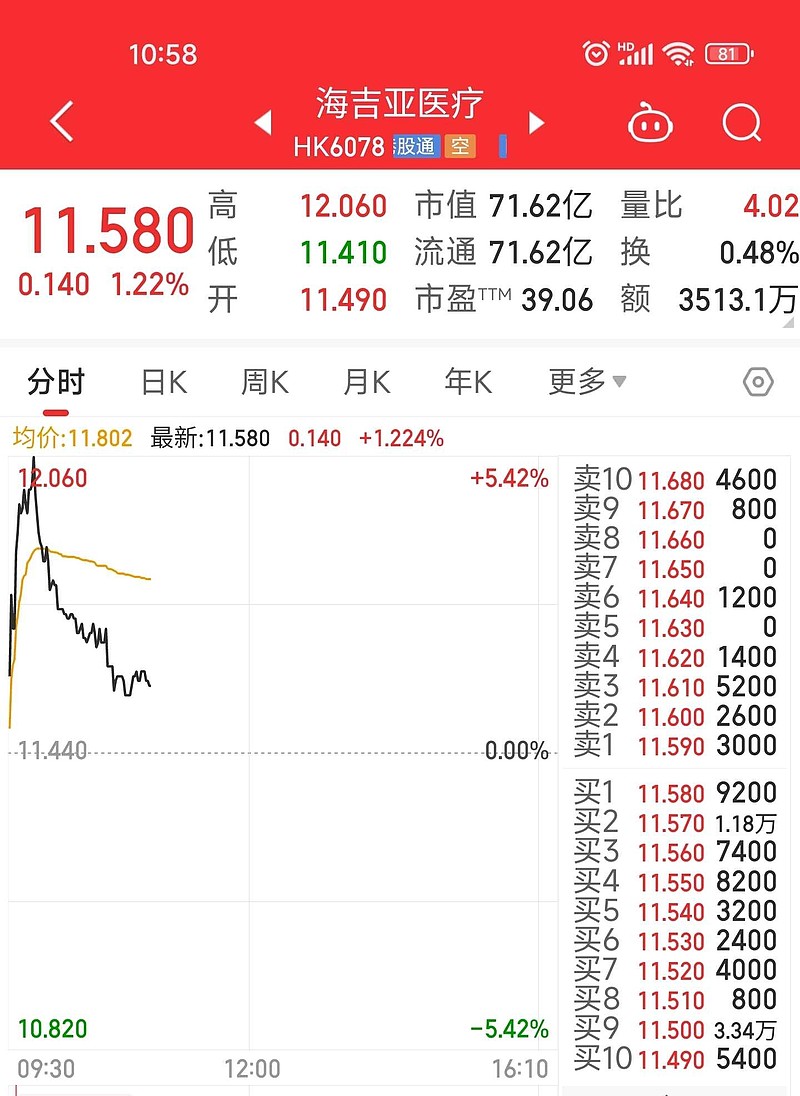Open chart settings via the gear icon

click(758, 382)
